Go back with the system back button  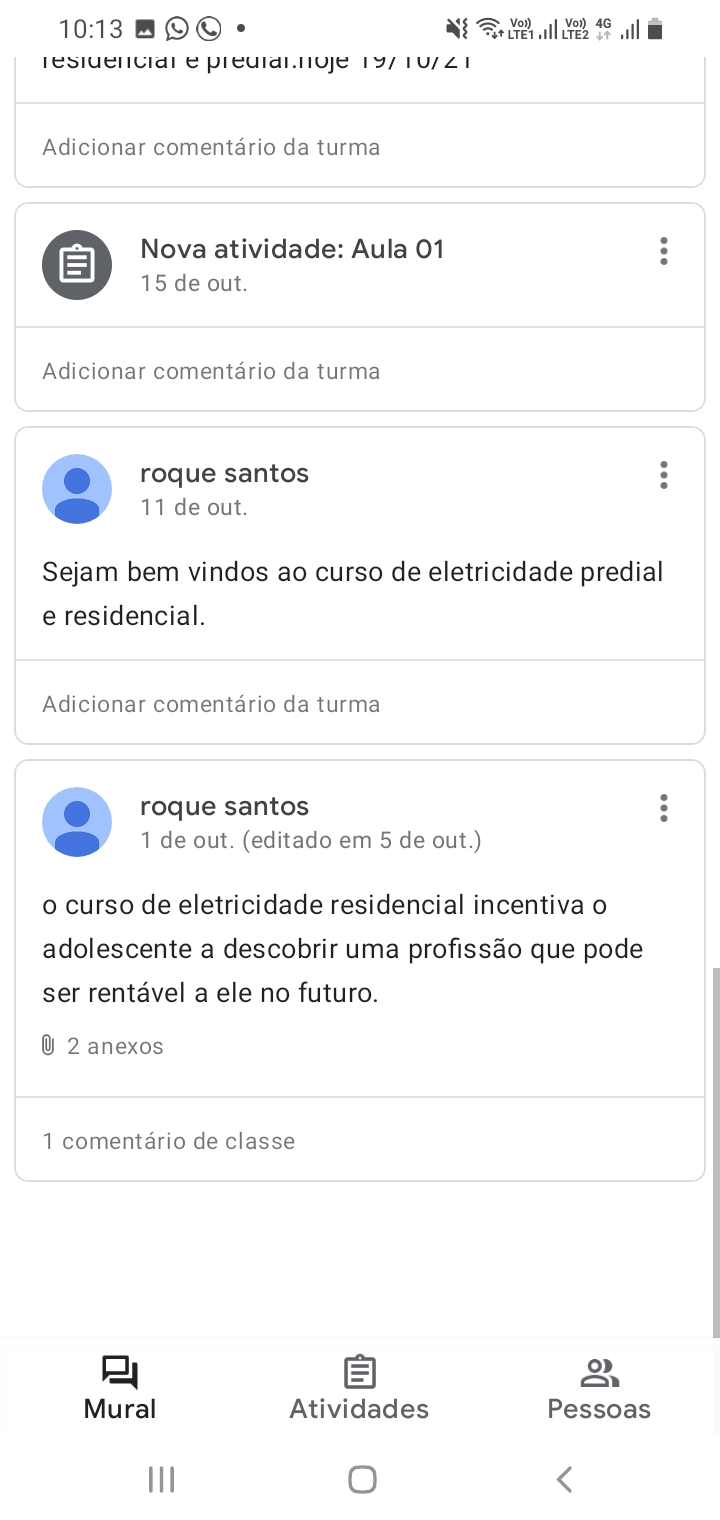(565, 1479)
